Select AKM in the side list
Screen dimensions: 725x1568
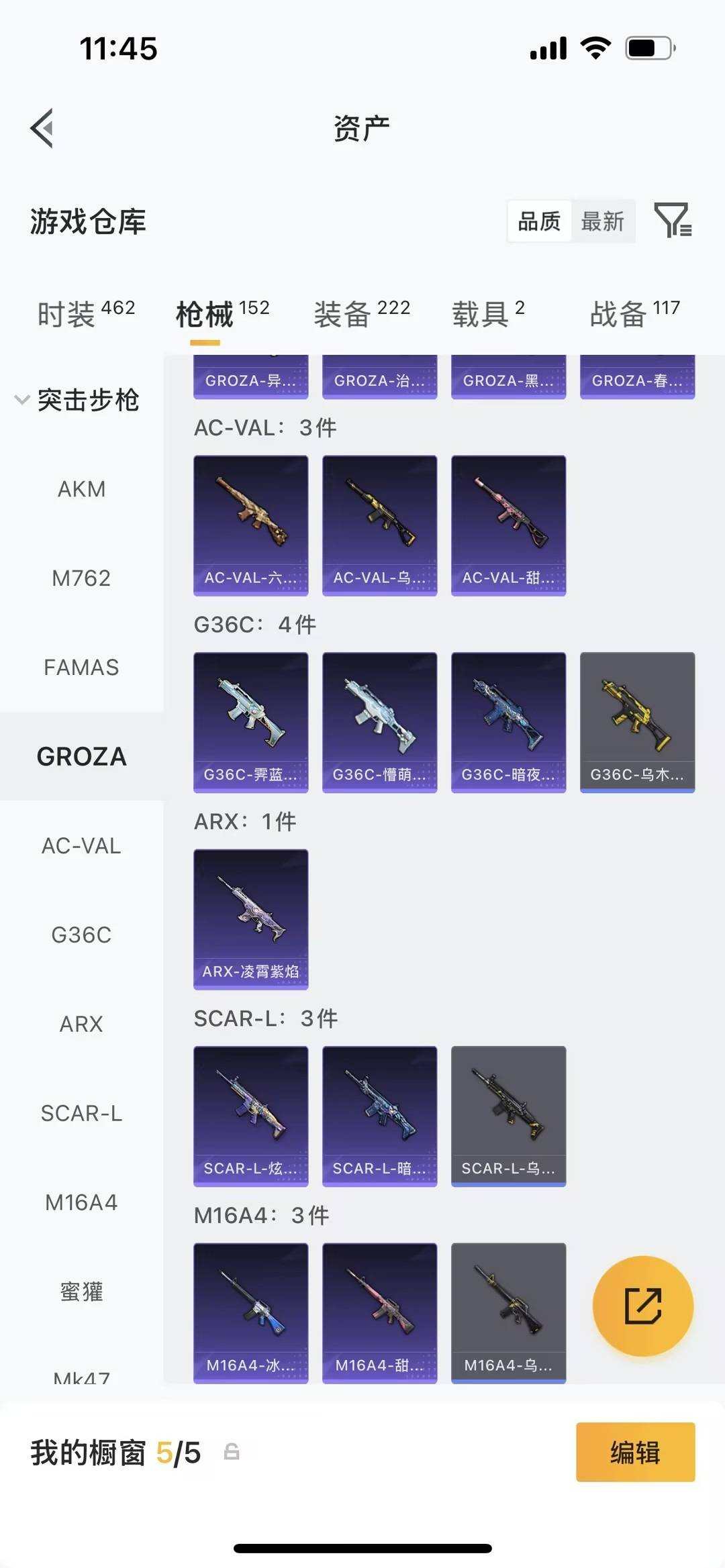pos(81,489)
